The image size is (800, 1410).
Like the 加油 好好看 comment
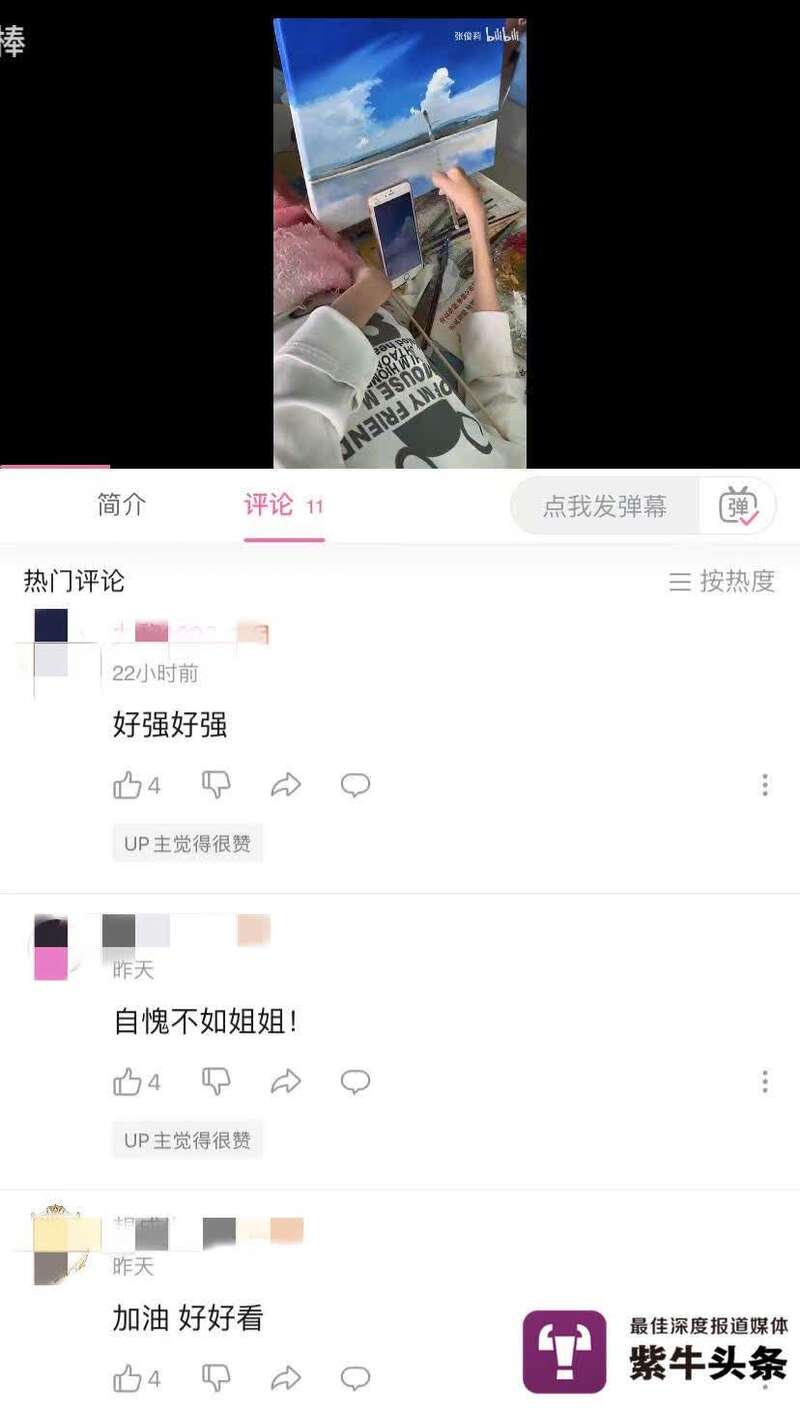(128, 1379)
